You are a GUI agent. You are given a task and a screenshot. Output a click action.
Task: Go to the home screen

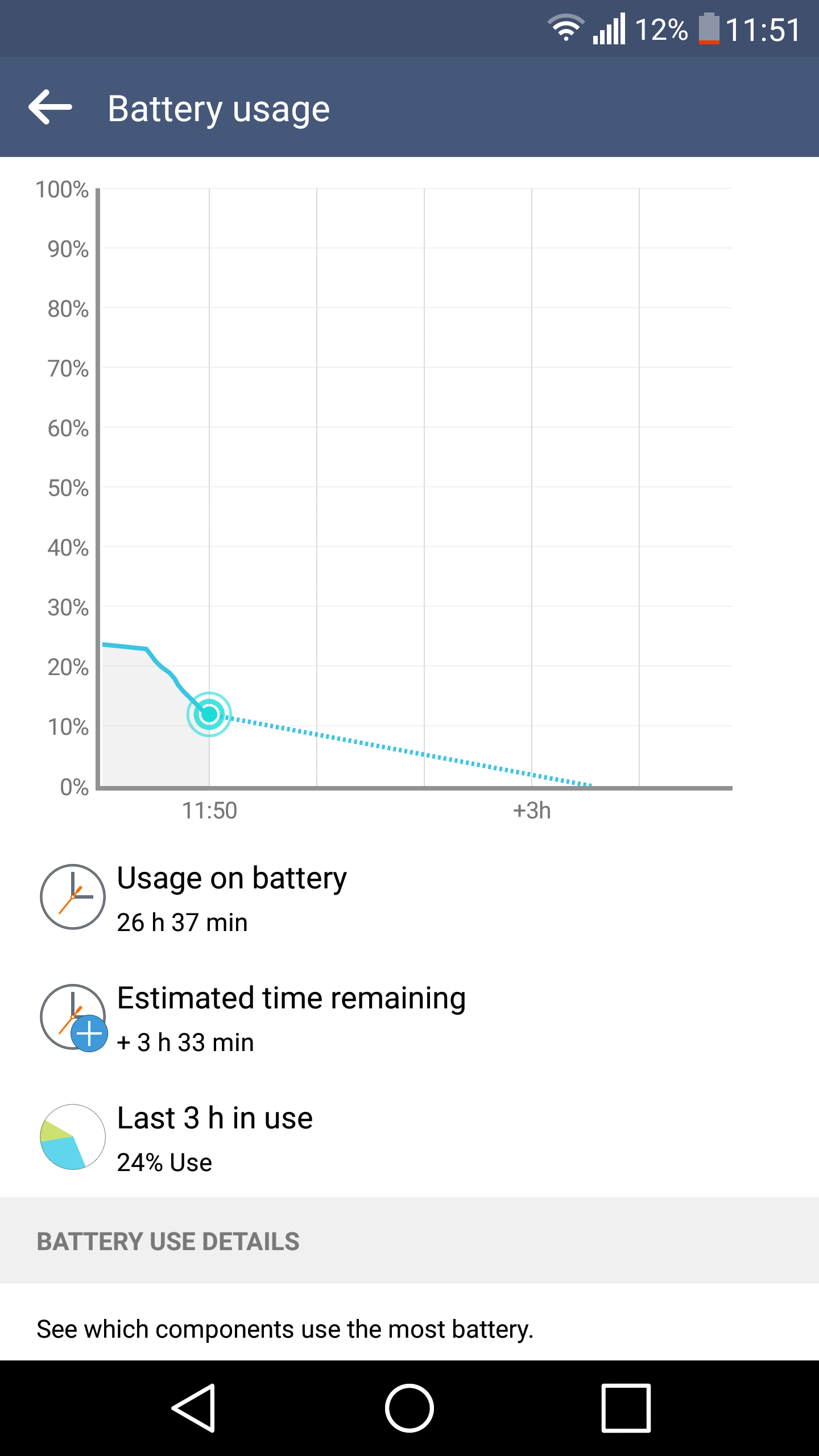(409, 1408)
